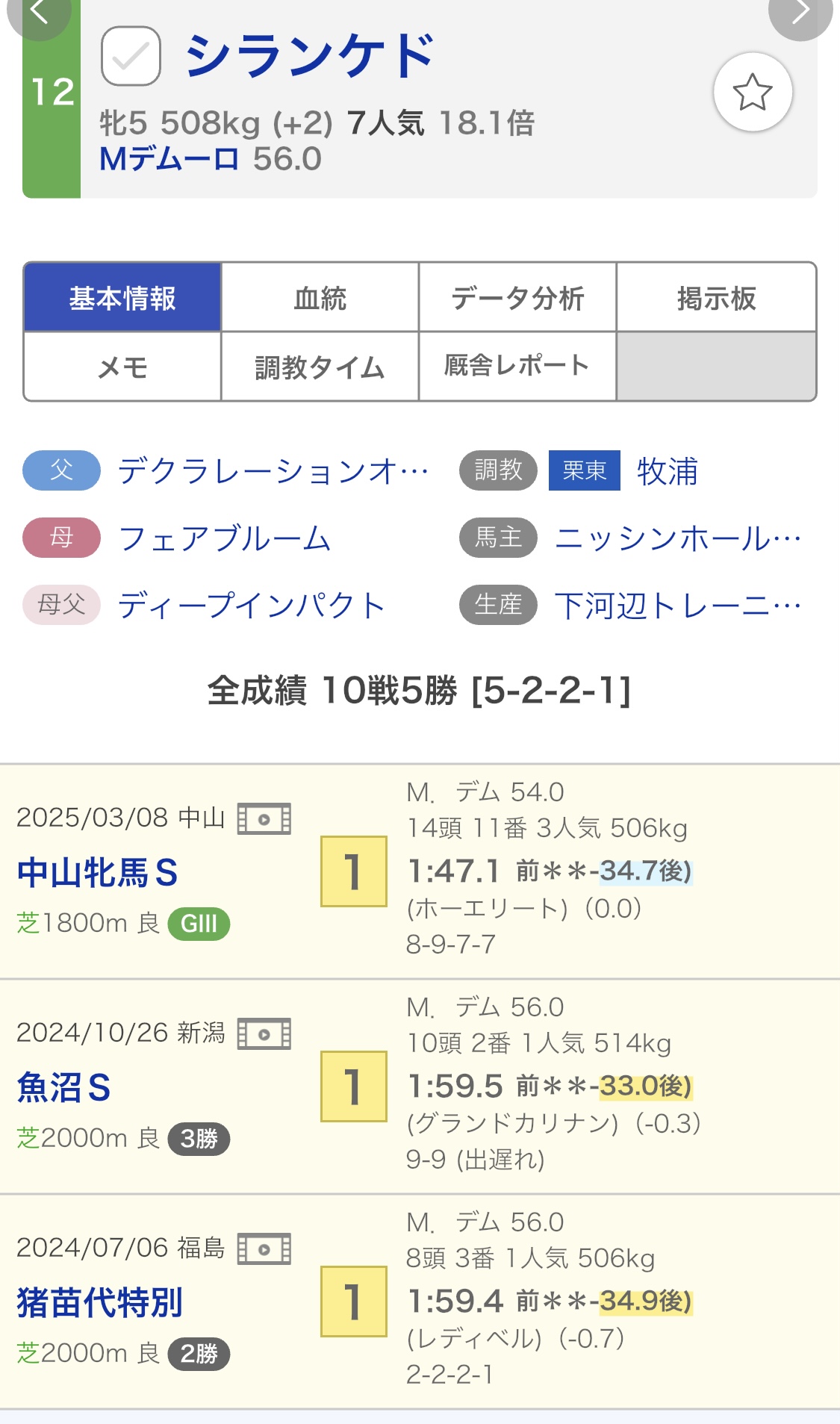The height and width of the screenshot is (1424, 840).
Task: Open the 掲示板 tab
Action: (716, 297)
